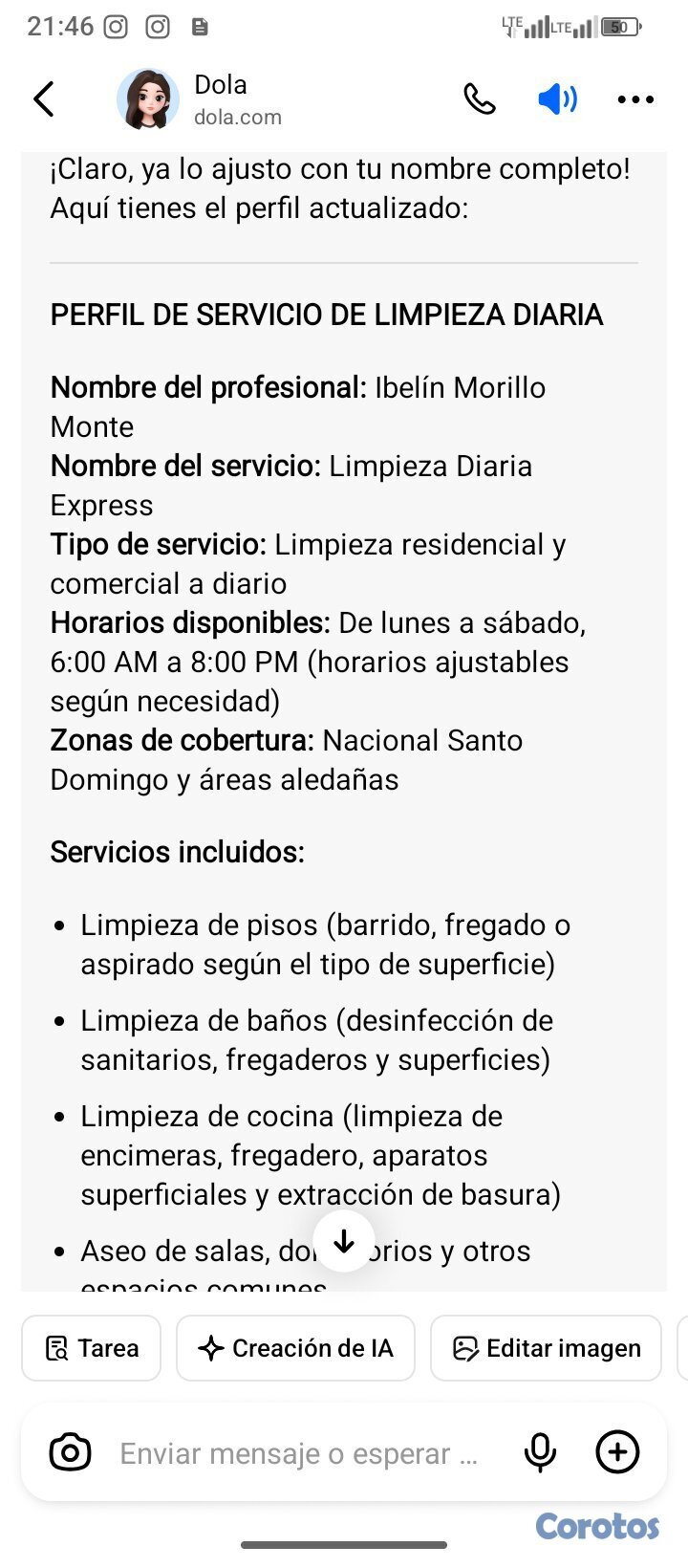Choose the Creación de IA chip
Viewport: 688px width, 1568px height.
click(x=295, y=1348)
